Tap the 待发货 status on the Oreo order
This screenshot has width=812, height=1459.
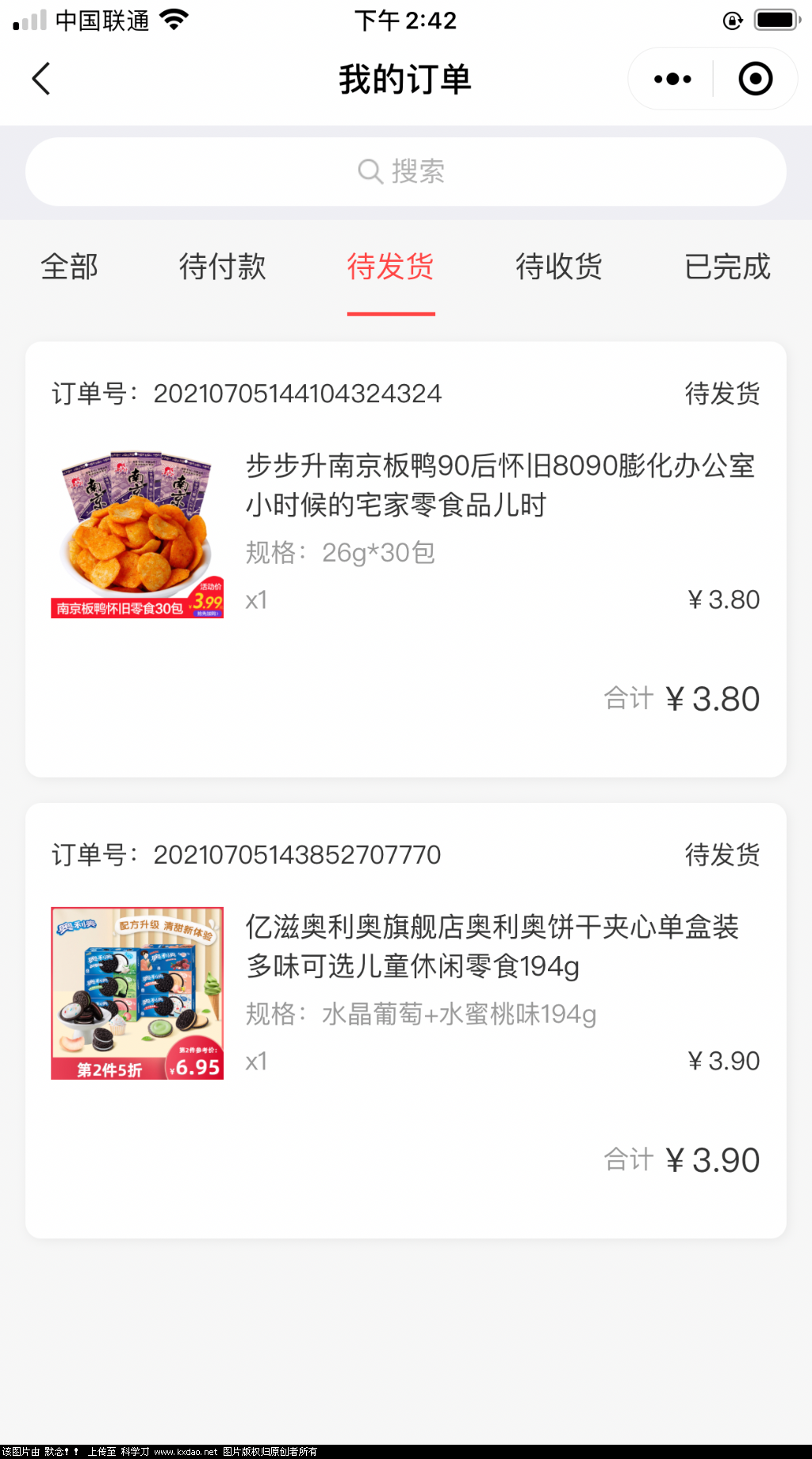tap(722, 854)
